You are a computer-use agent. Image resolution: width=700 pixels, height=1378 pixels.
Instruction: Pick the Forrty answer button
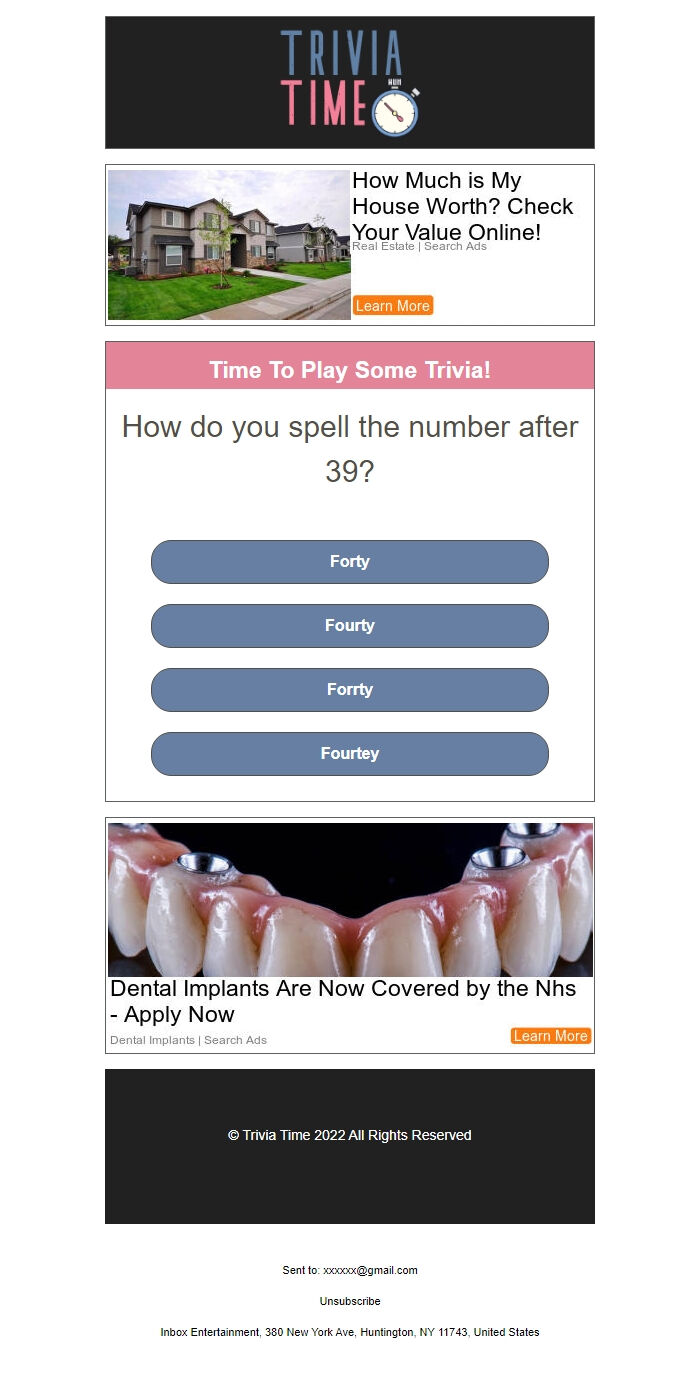350,690
